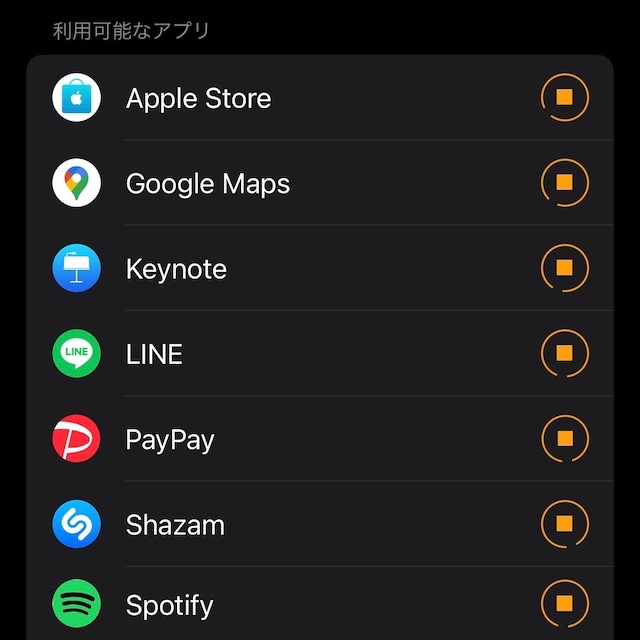Stop the Spotify installation
Screen dimensions: 640x640
(x=564, y=605)
